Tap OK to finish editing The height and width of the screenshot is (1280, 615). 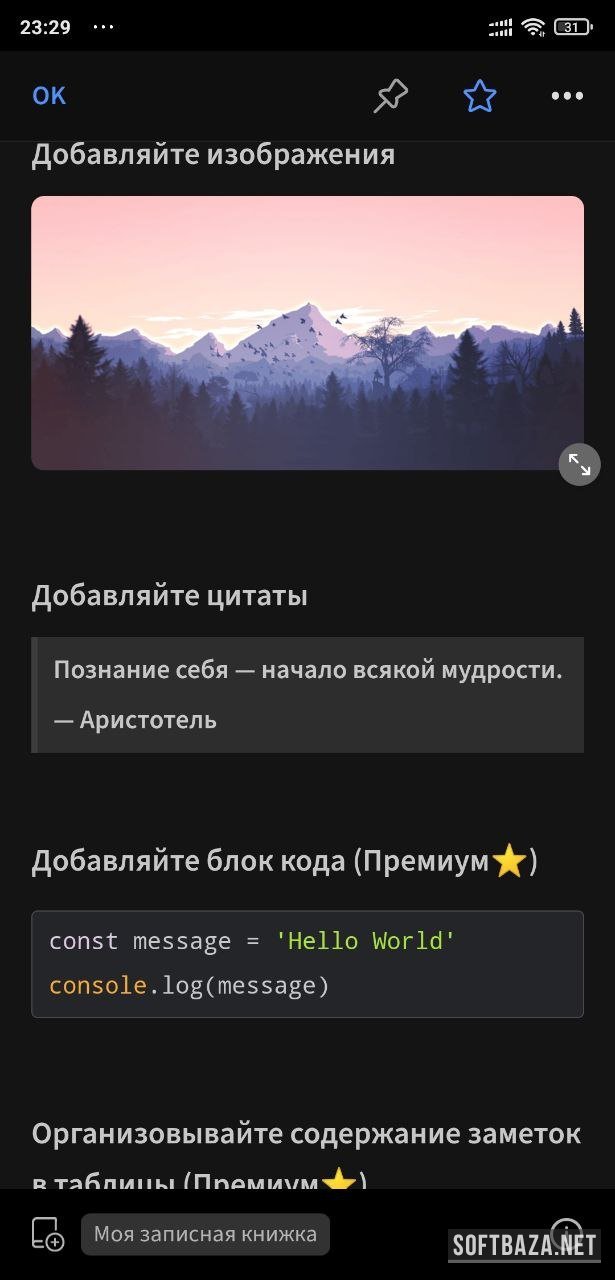pos(49,96)
